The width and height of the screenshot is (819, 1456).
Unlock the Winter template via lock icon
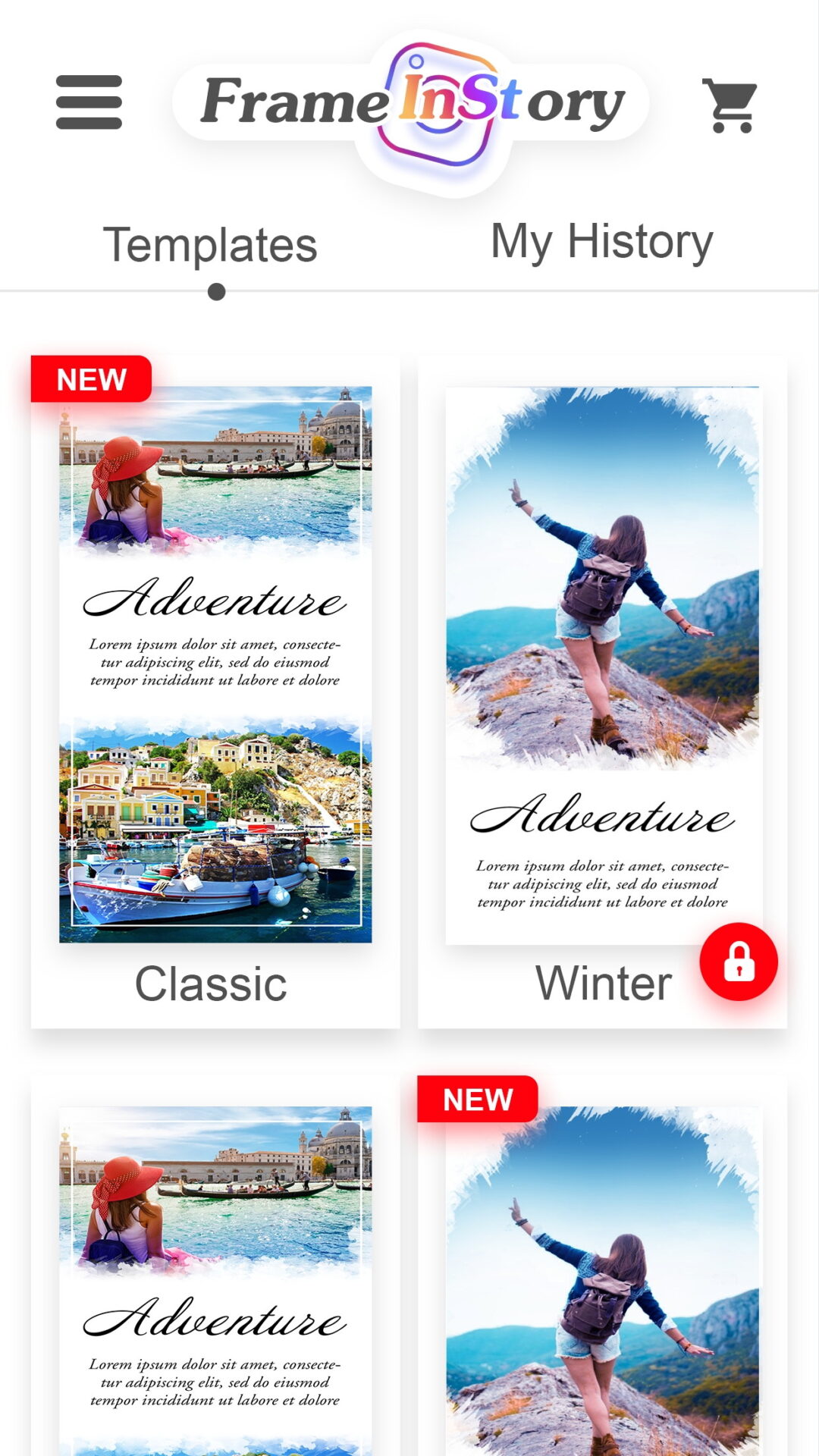(x=739, y=962)
